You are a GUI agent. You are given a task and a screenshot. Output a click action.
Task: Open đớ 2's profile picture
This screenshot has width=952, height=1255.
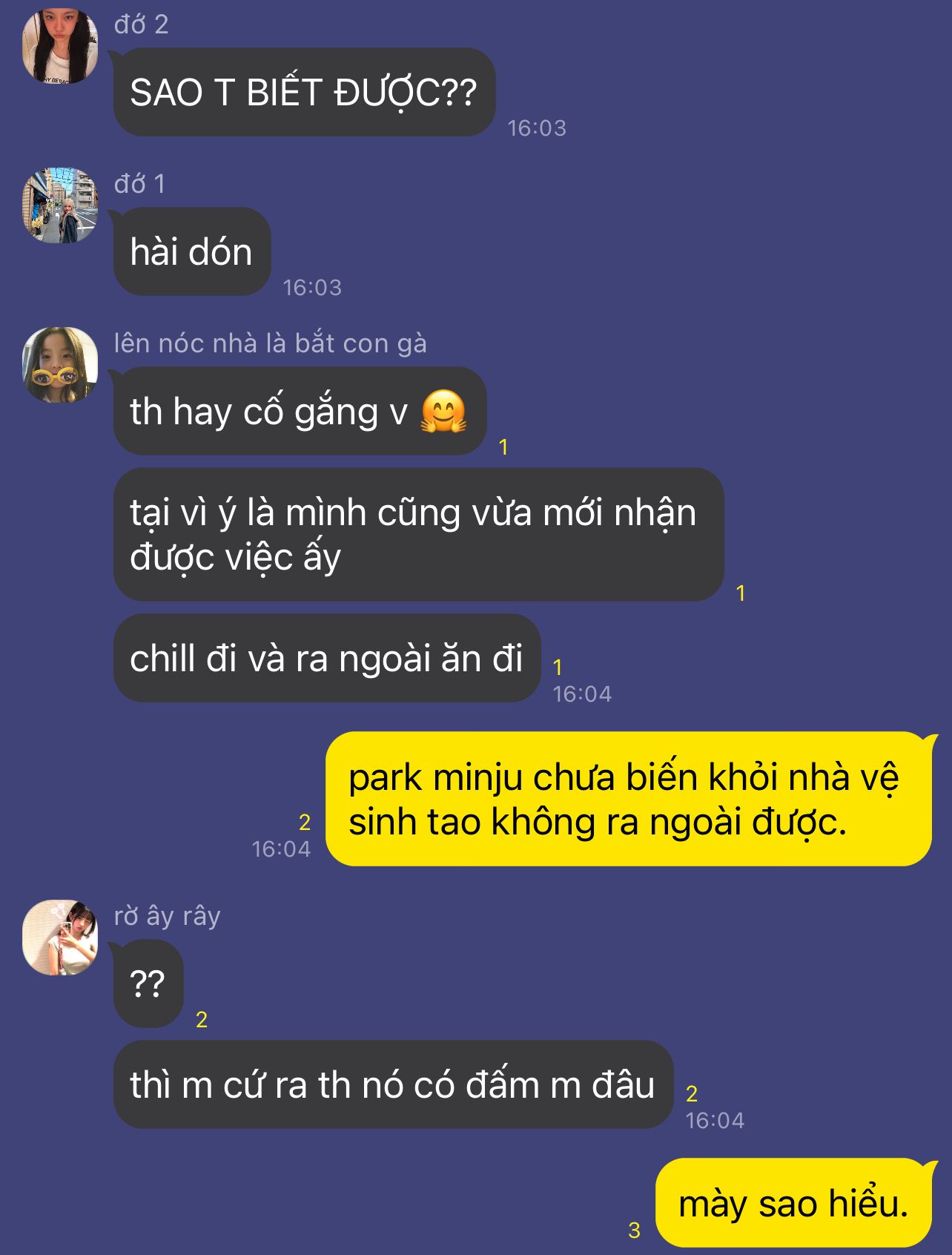60,46
